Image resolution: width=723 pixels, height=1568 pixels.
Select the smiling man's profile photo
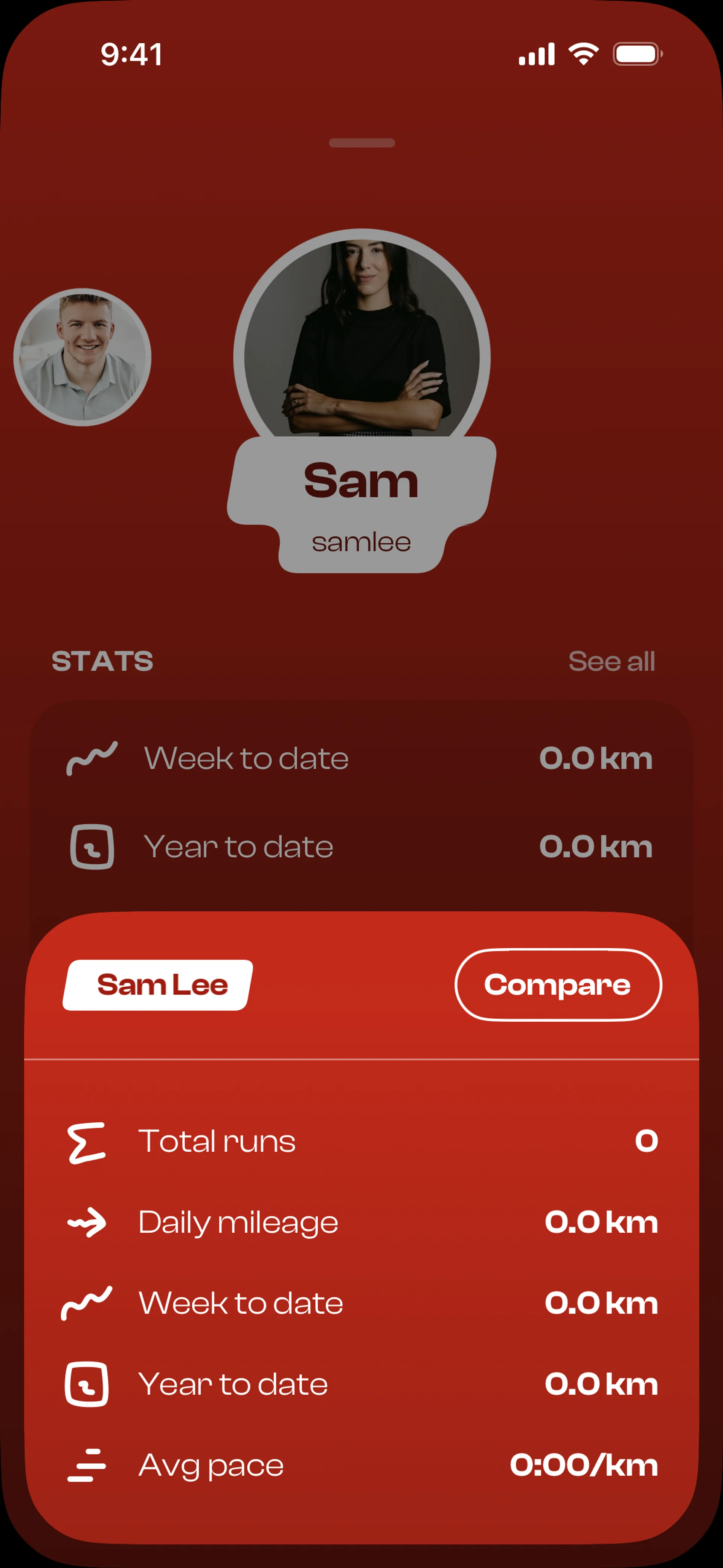(x=83, y=357)
